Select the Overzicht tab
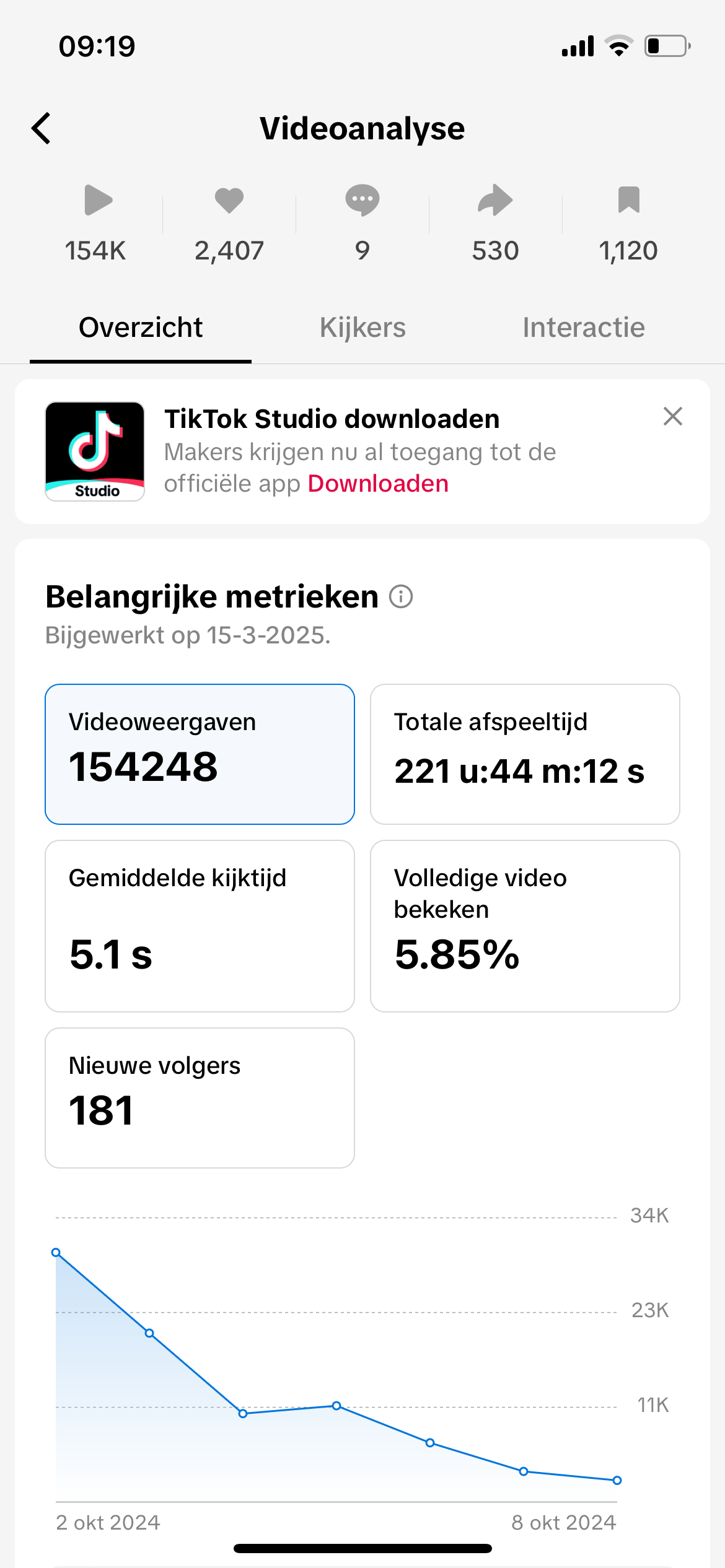 [141, 328]
